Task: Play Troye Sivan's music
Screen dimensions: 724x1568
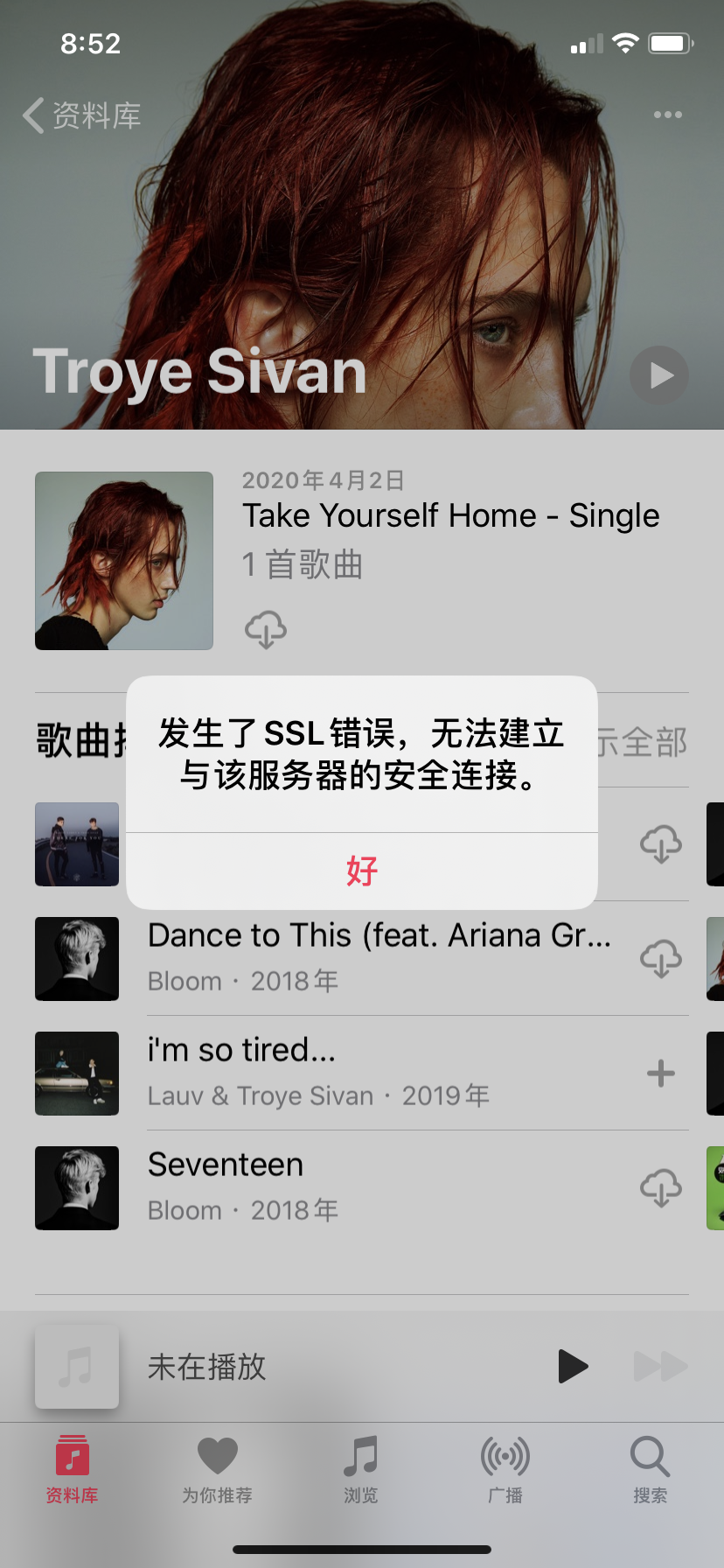Action: (x=659, y=375)
